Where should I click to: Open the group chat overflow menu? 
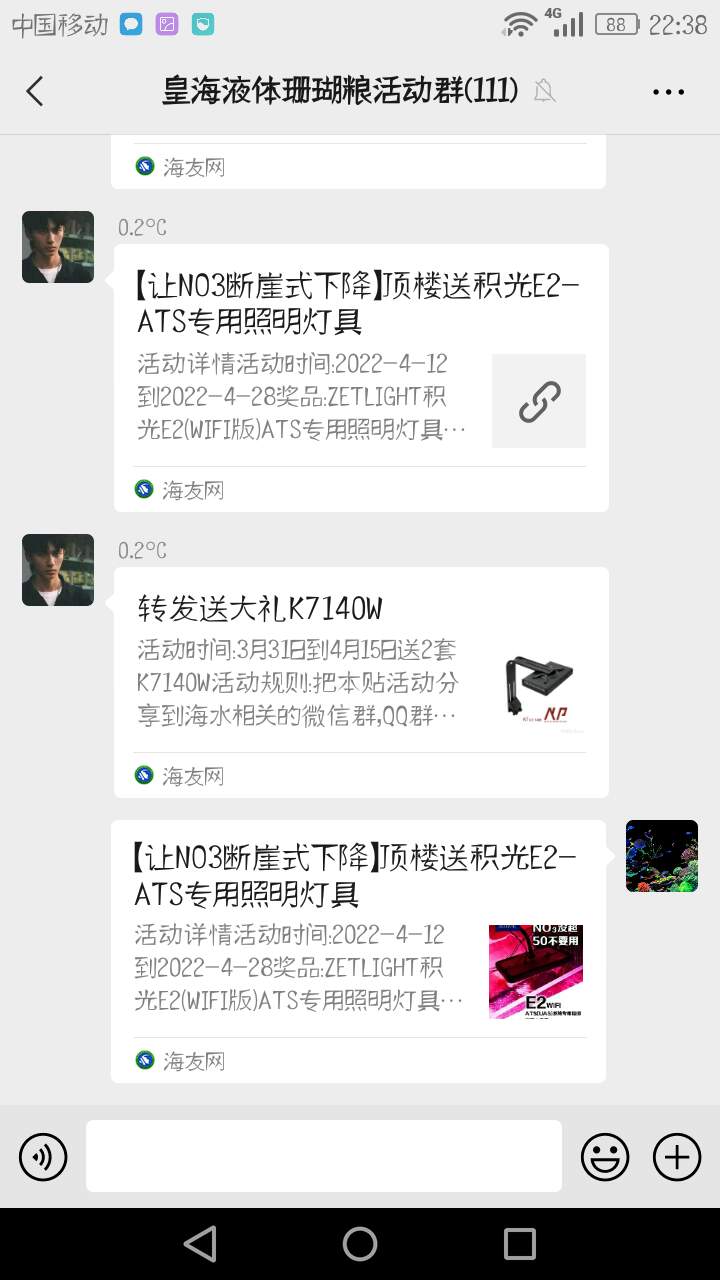(x=668, y=91)
